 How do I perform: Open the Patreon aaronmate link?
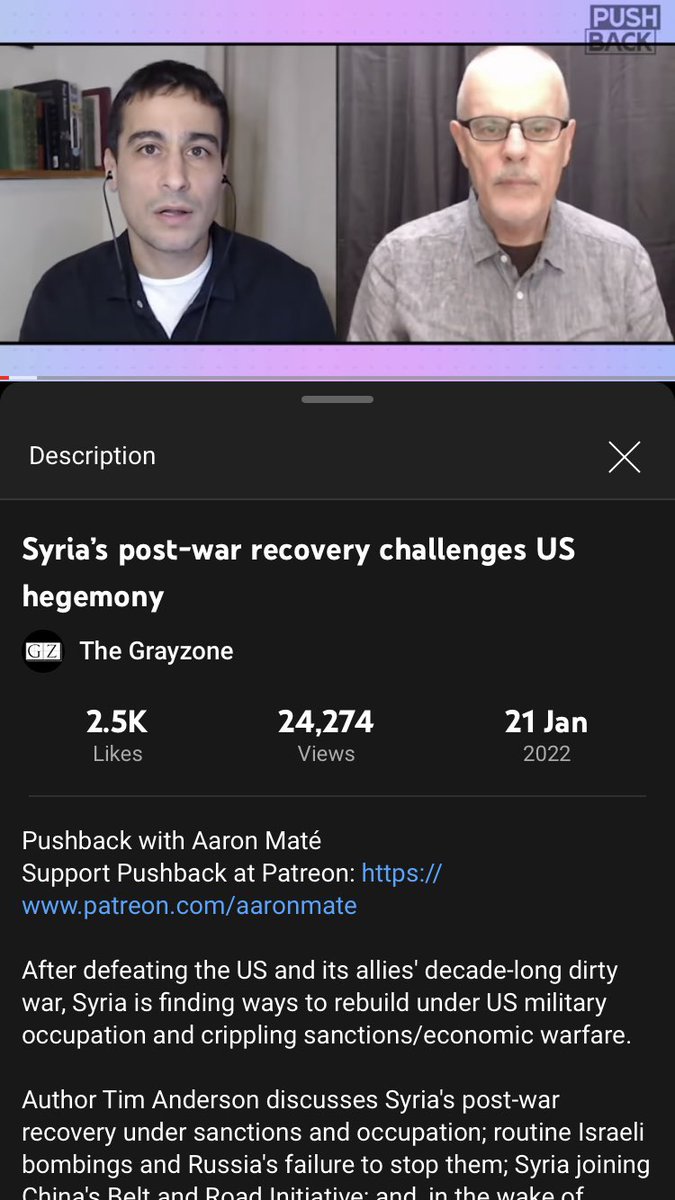pyautogui.click(x=232, y=889)
